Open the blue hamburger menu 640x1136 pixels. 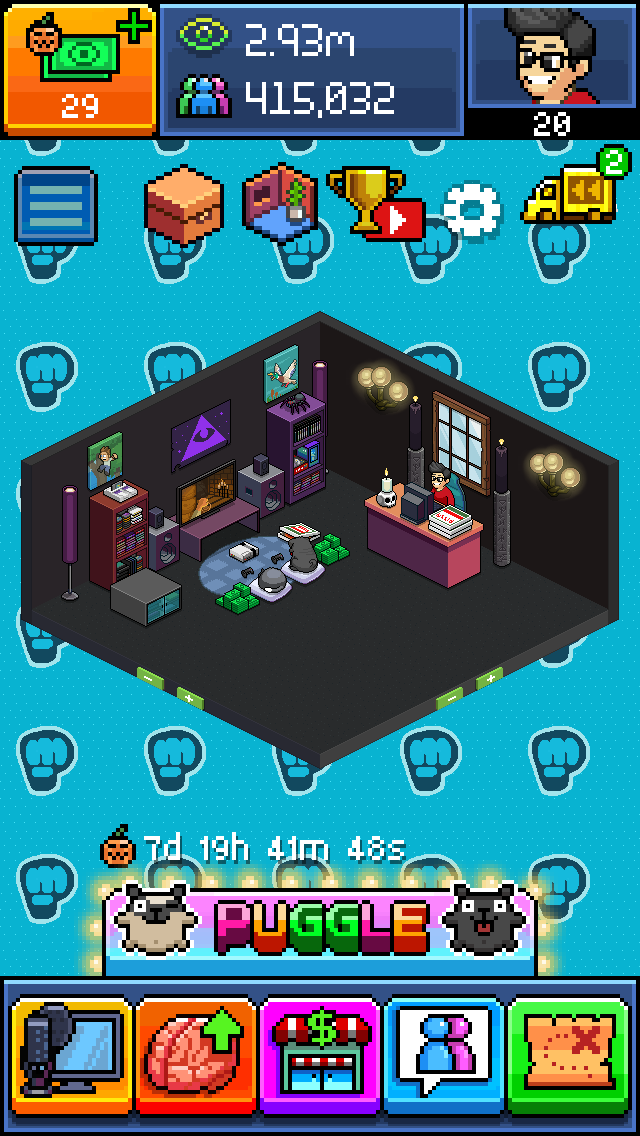pyautogui.click(x=56, y=206)
